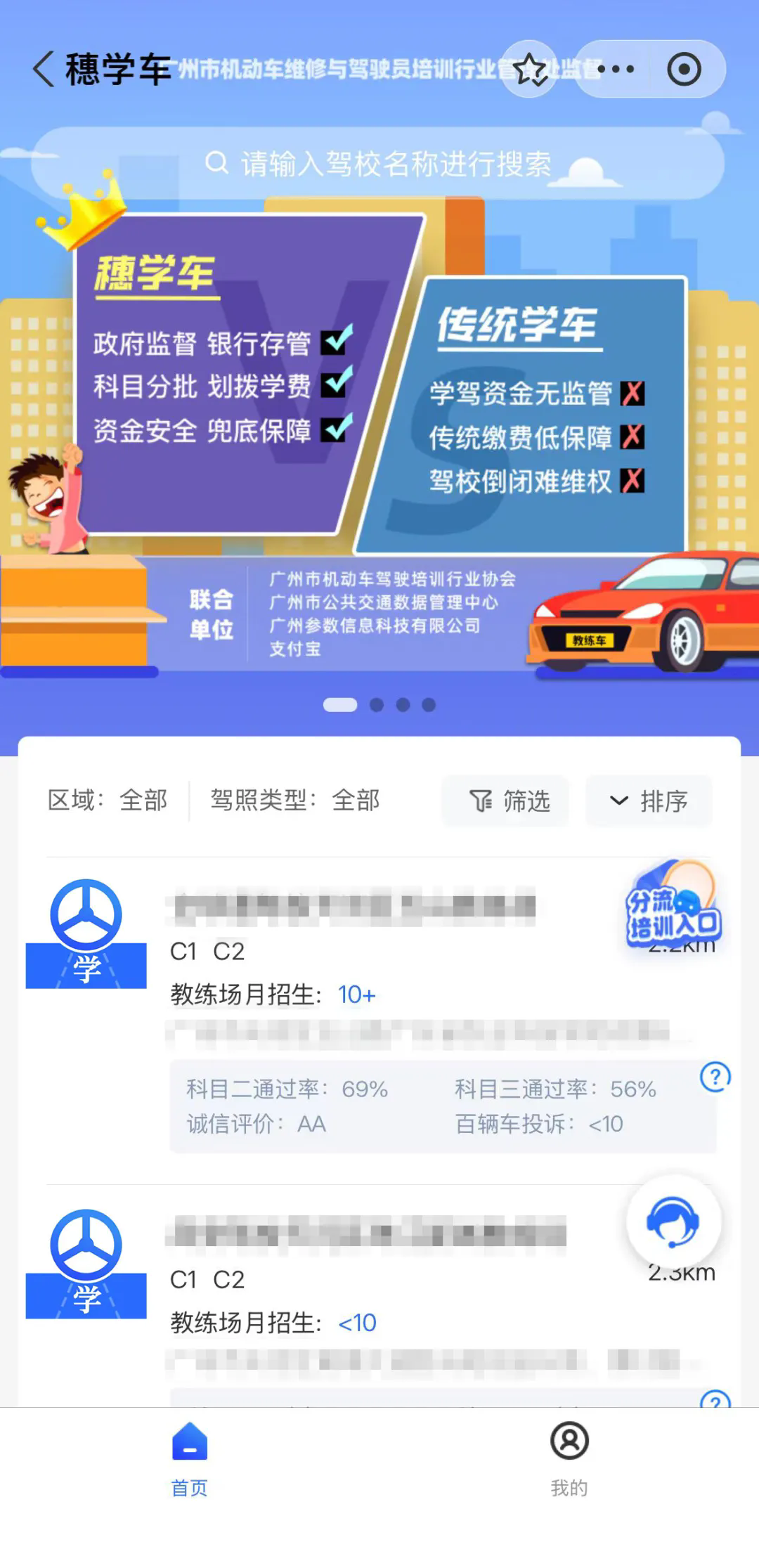Viewport: 759px width, 1568px height.
Task: Switch to the 我的 tab
Action: pos(569,1459)
